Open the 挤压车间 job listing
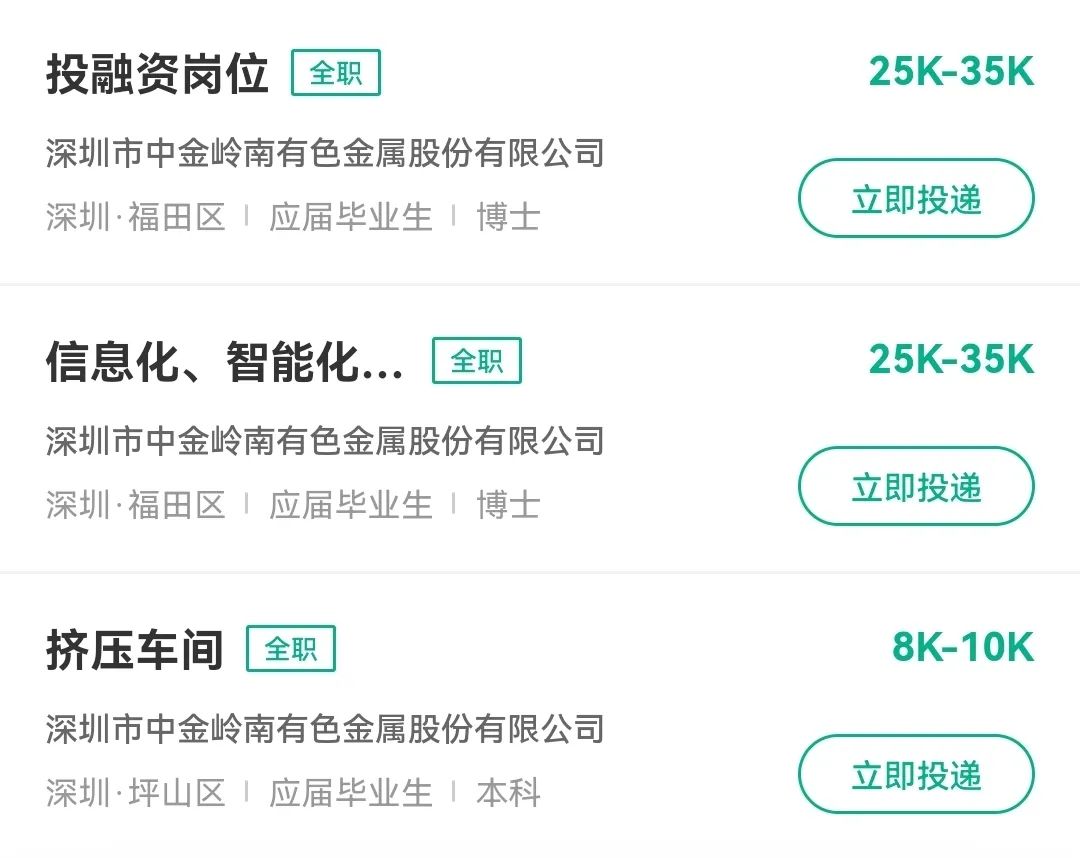This screenshot has width=1080, height=858. [134, 650]
